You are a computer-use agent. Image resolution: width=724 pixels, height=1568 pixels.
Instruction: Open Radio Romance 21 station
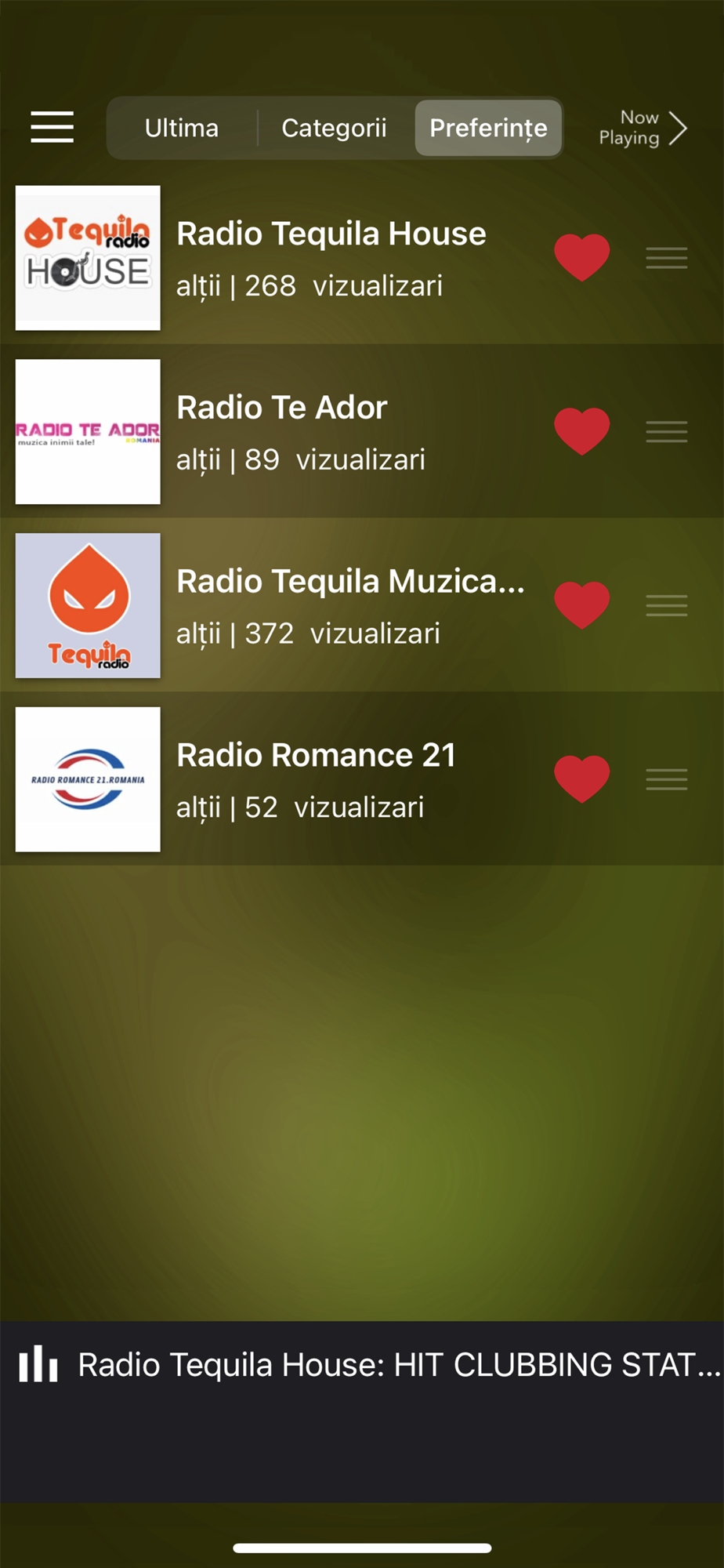(315, 779)
